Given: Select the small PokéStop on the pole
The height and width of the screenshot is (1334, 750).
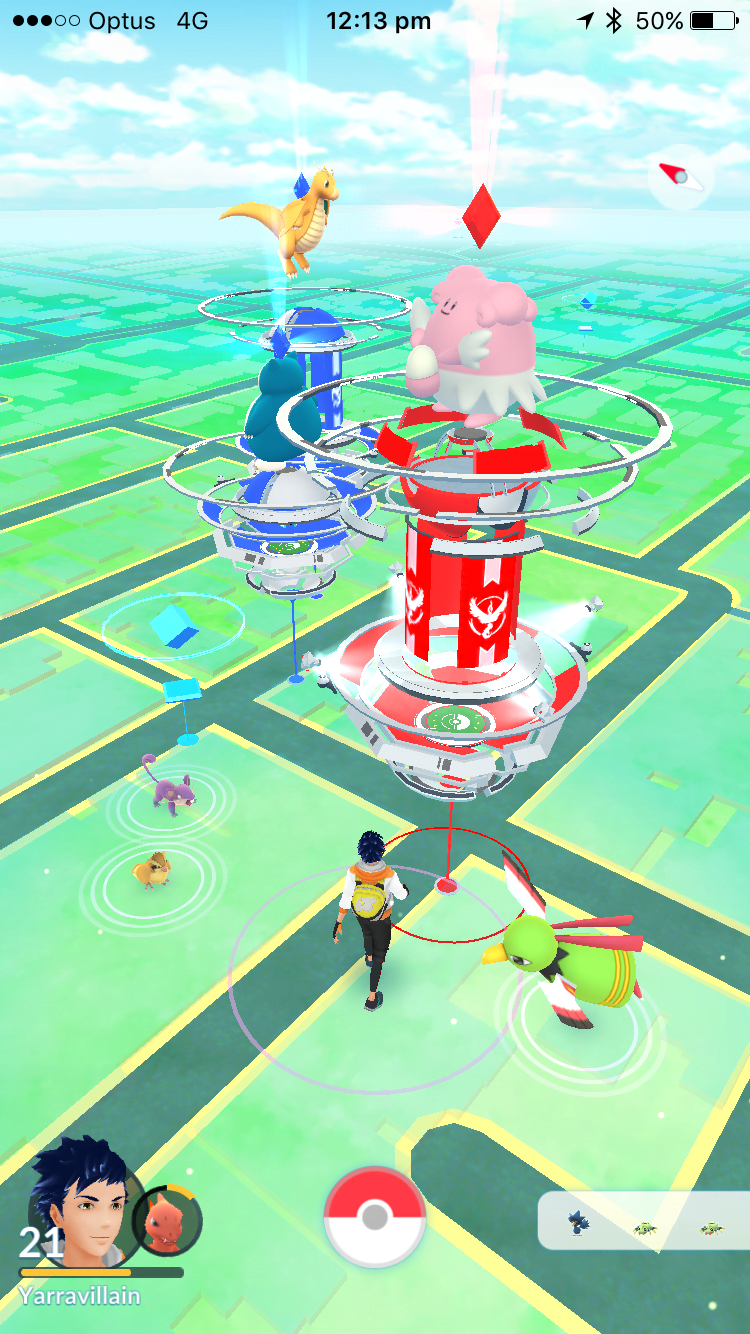Looking at the screenshot, I should (183, 690).
